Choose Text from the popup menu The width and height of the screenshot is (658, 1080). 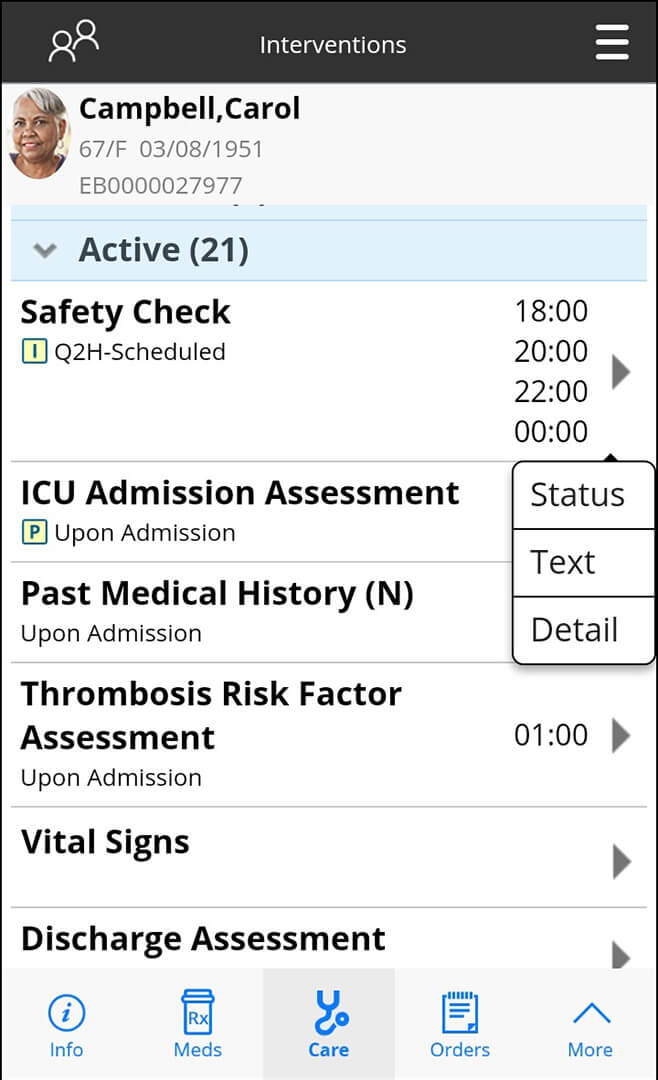583,563
